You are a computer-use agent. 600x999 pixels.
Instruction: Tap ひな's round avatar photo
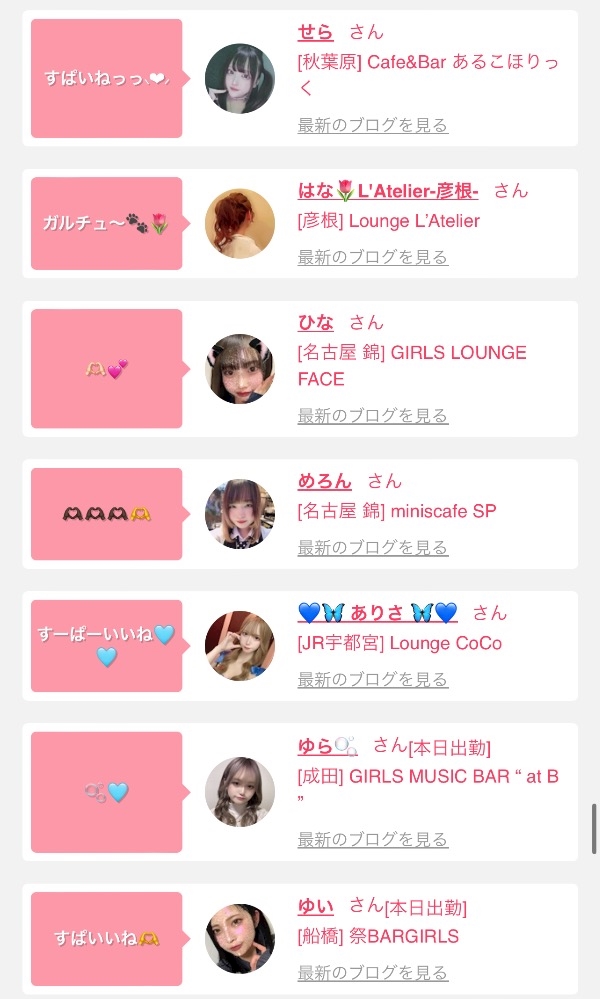tap(239, 369)
